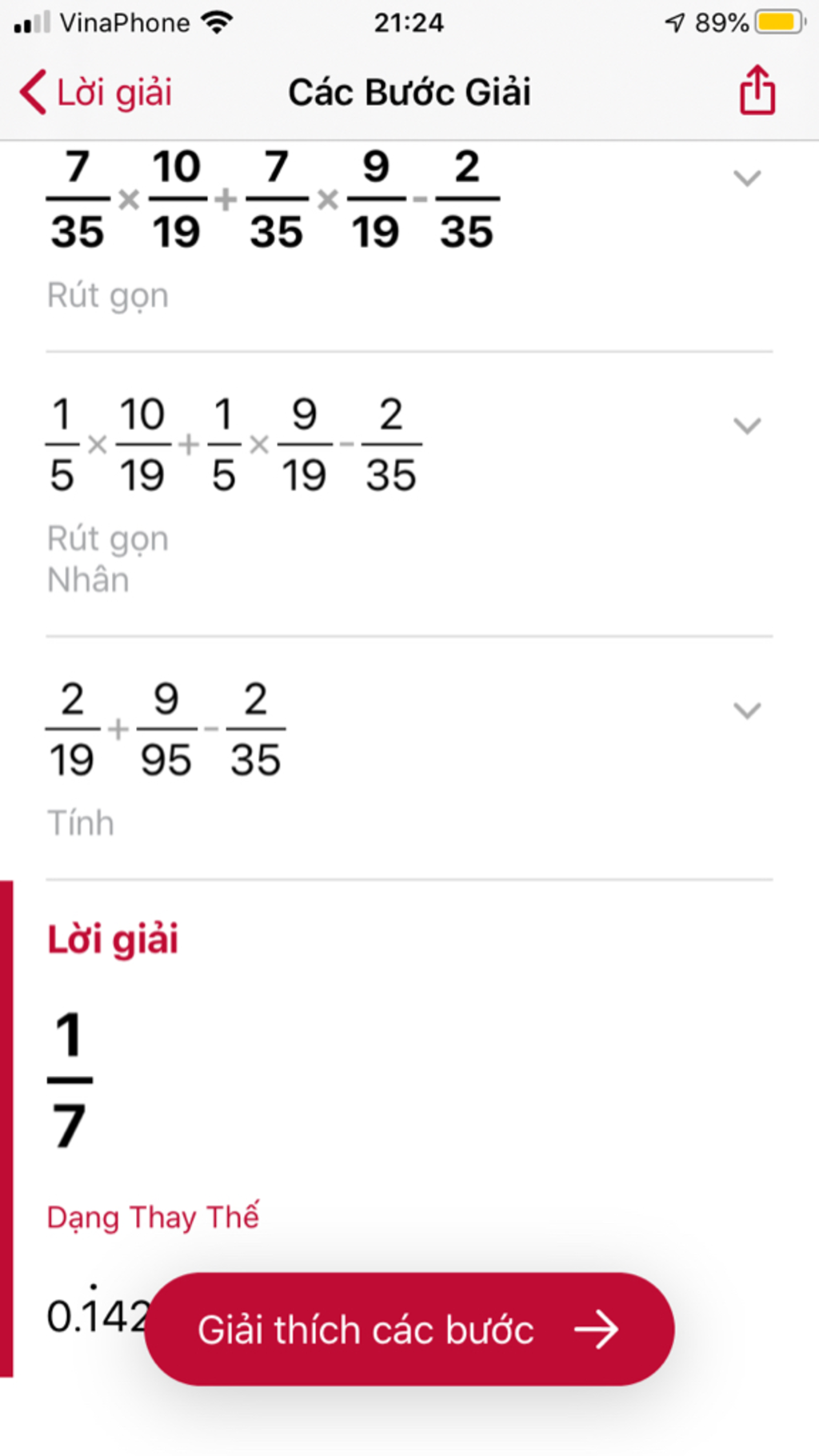Go back to Lời giải
Image resolution: width=819 pixels, height=1456 pixels.
(x=96, y=93)
